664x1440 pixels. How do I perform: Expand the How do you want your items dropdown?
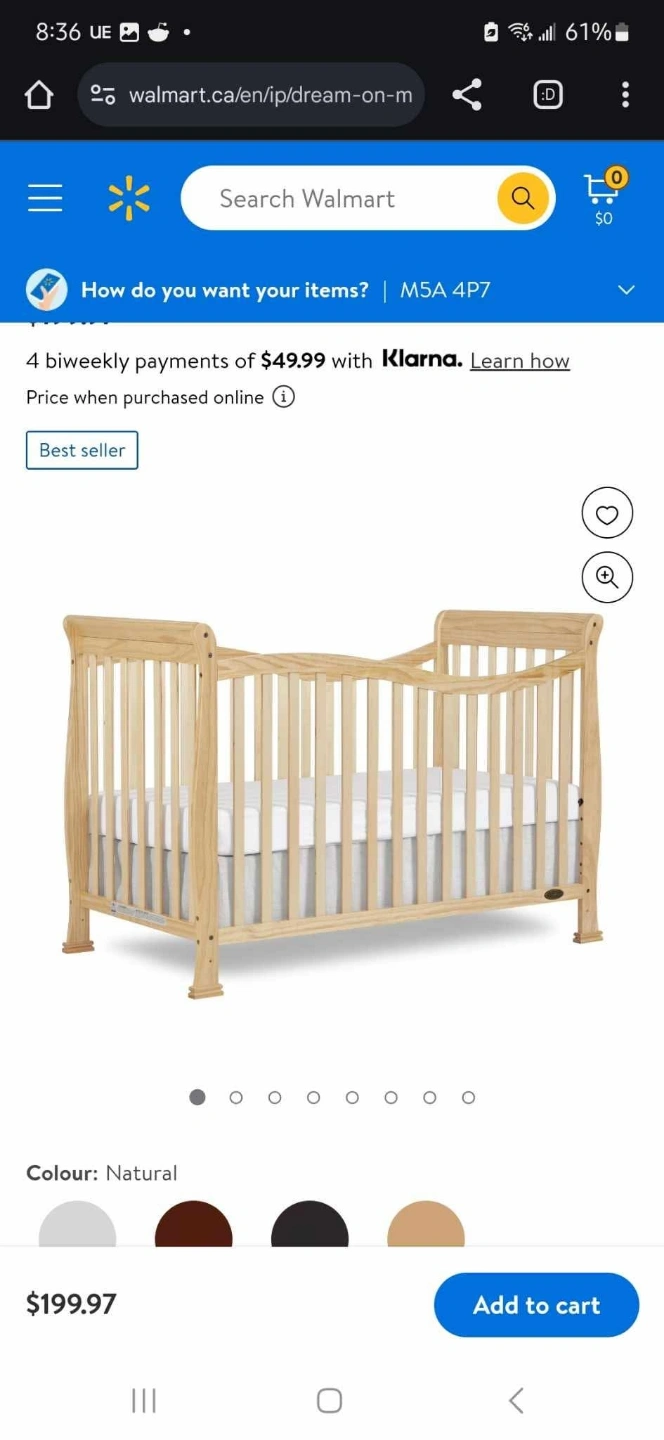[626, 290]
